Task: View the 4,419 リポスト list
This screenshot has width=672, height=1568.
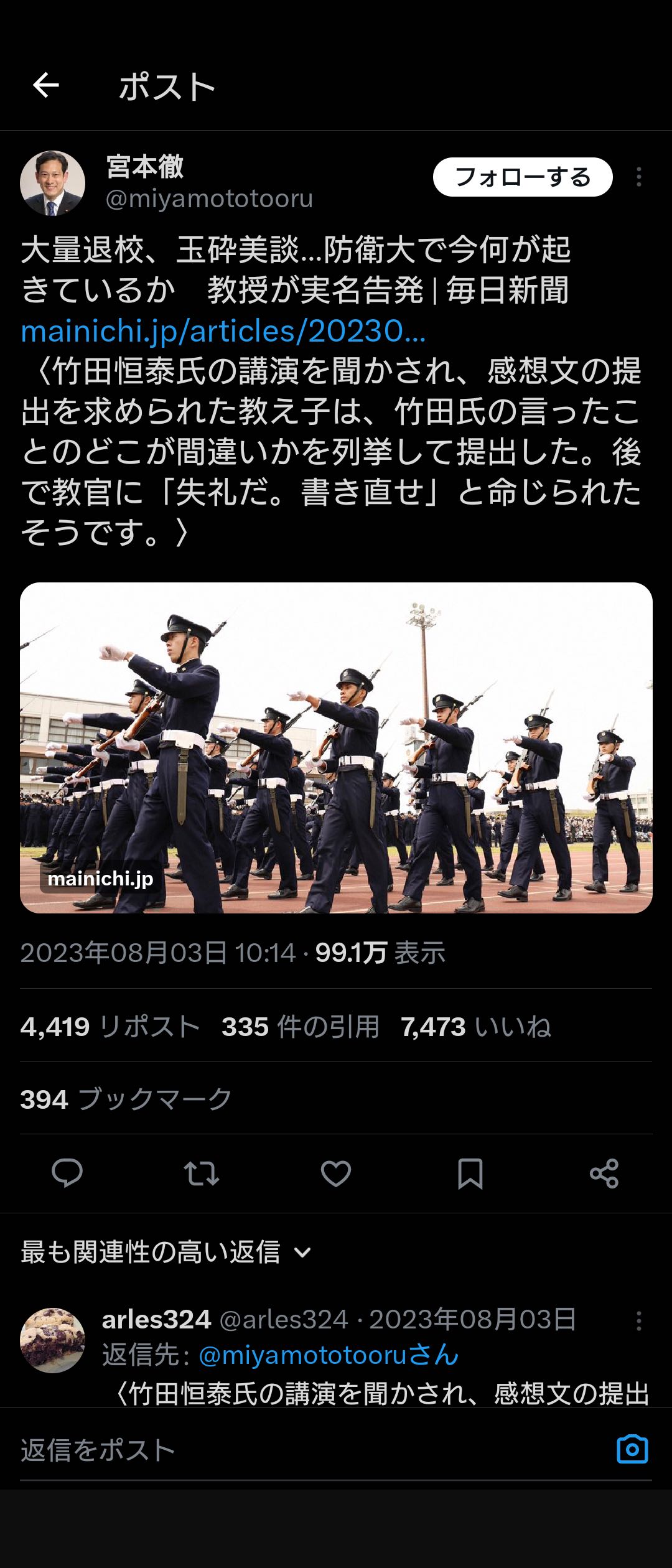Action: [x=110, y=1027]
